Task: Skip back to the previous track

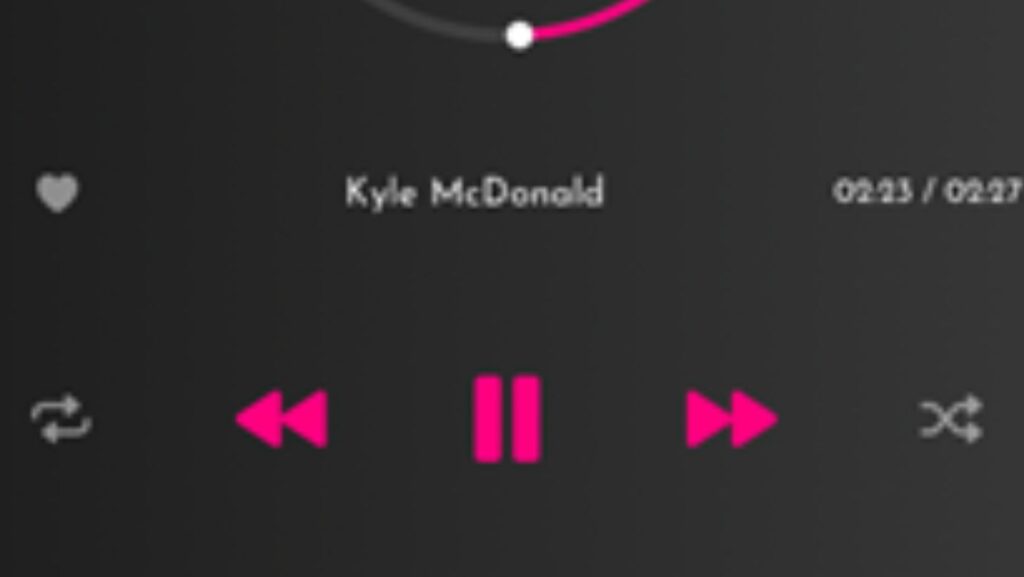Action: click(x=282, y=419)
